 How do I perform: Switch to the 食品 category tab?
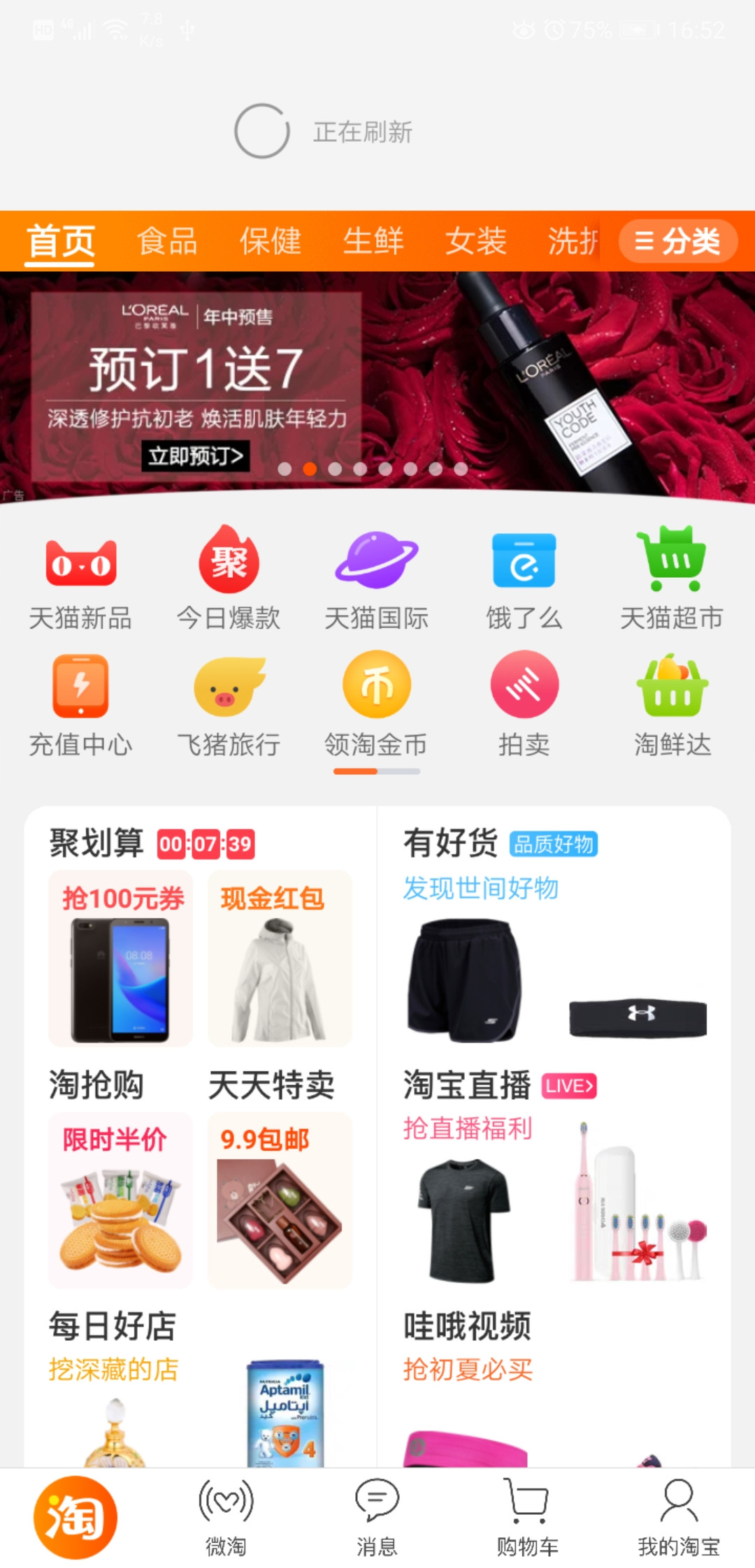coord(166,242)
